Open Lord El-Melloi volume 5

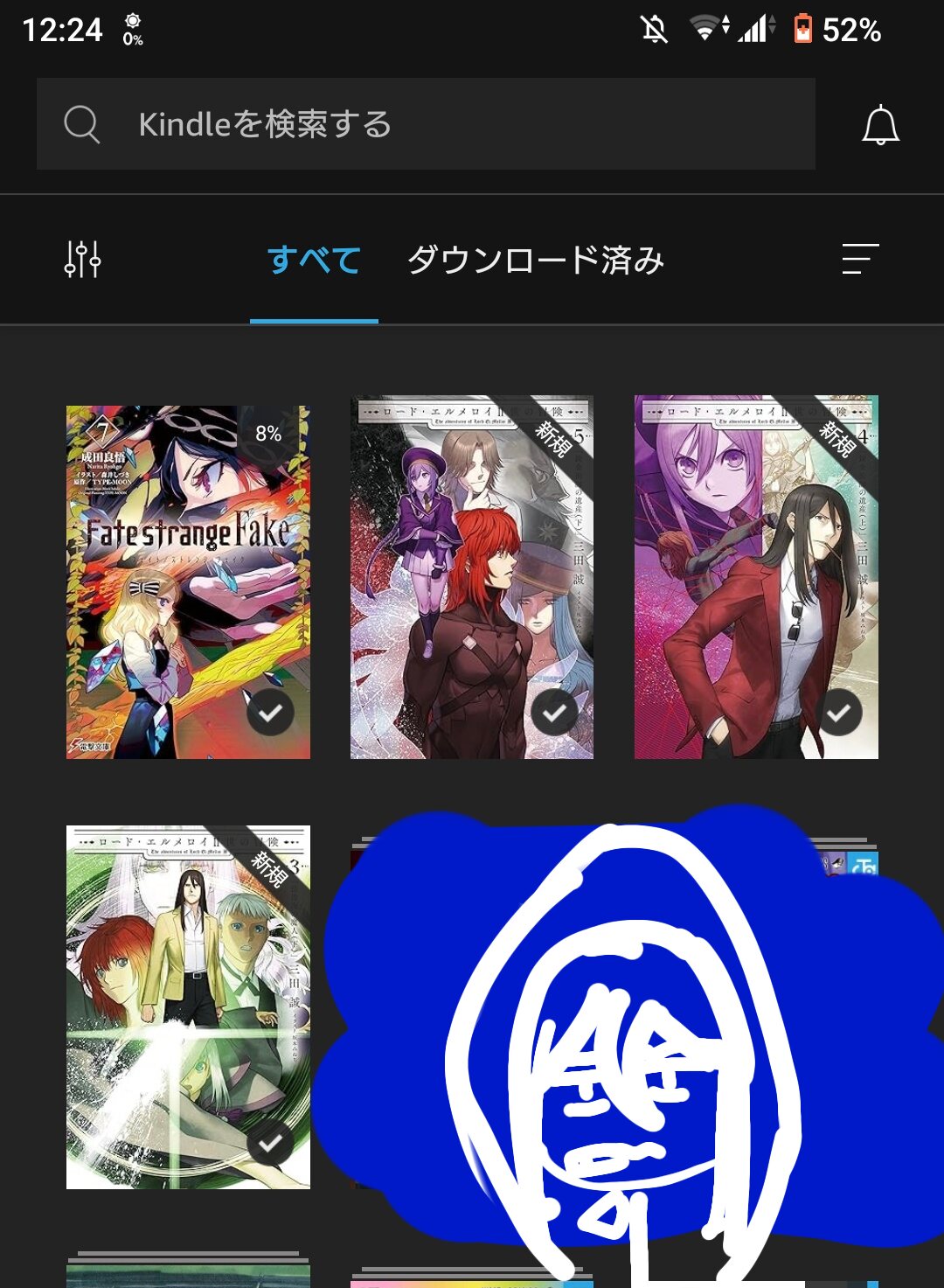pos(472,577)
